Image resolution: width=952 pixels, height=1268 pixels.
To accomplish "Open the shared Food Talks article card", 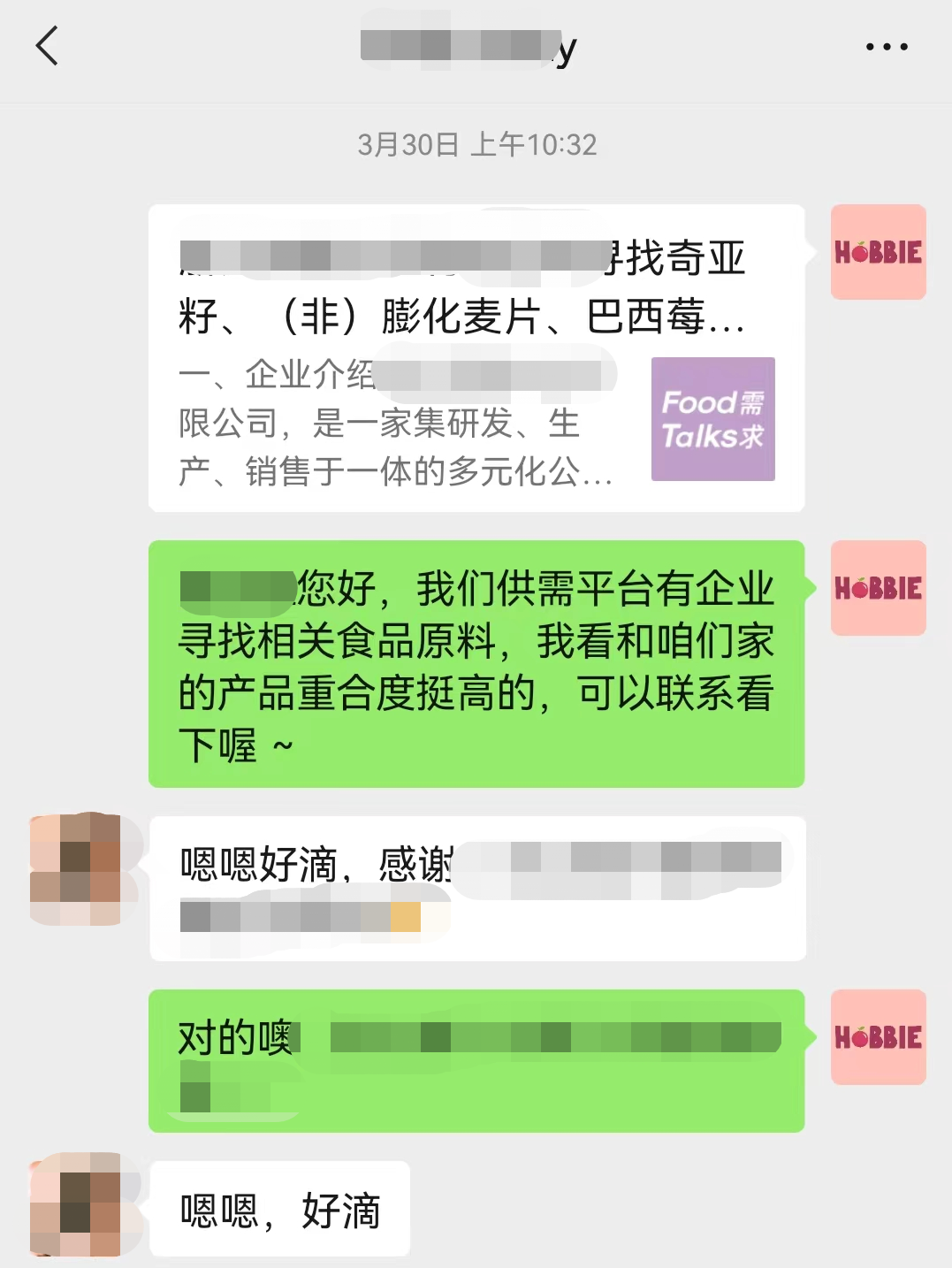I will [x=476, y=358].
